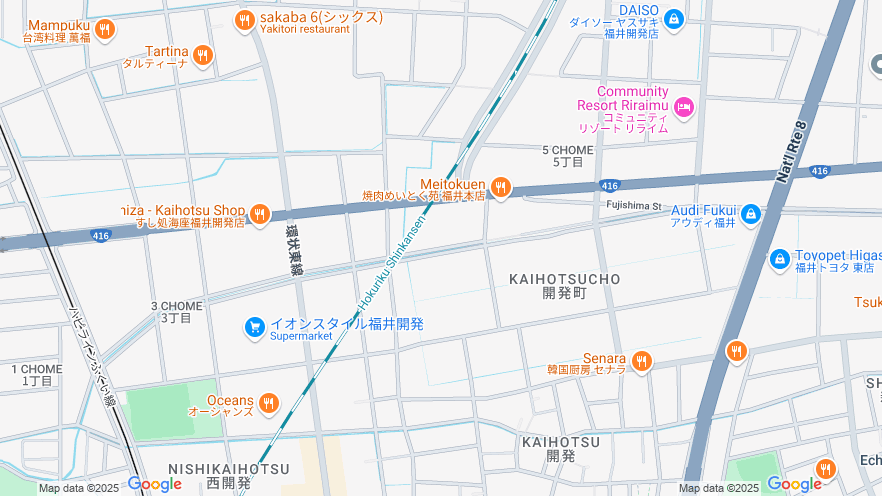The width and height of the screenshot is (882, 496).
Task: Open the DAISO shop marker
Action: pyautogui.click(x=674, y=17)
